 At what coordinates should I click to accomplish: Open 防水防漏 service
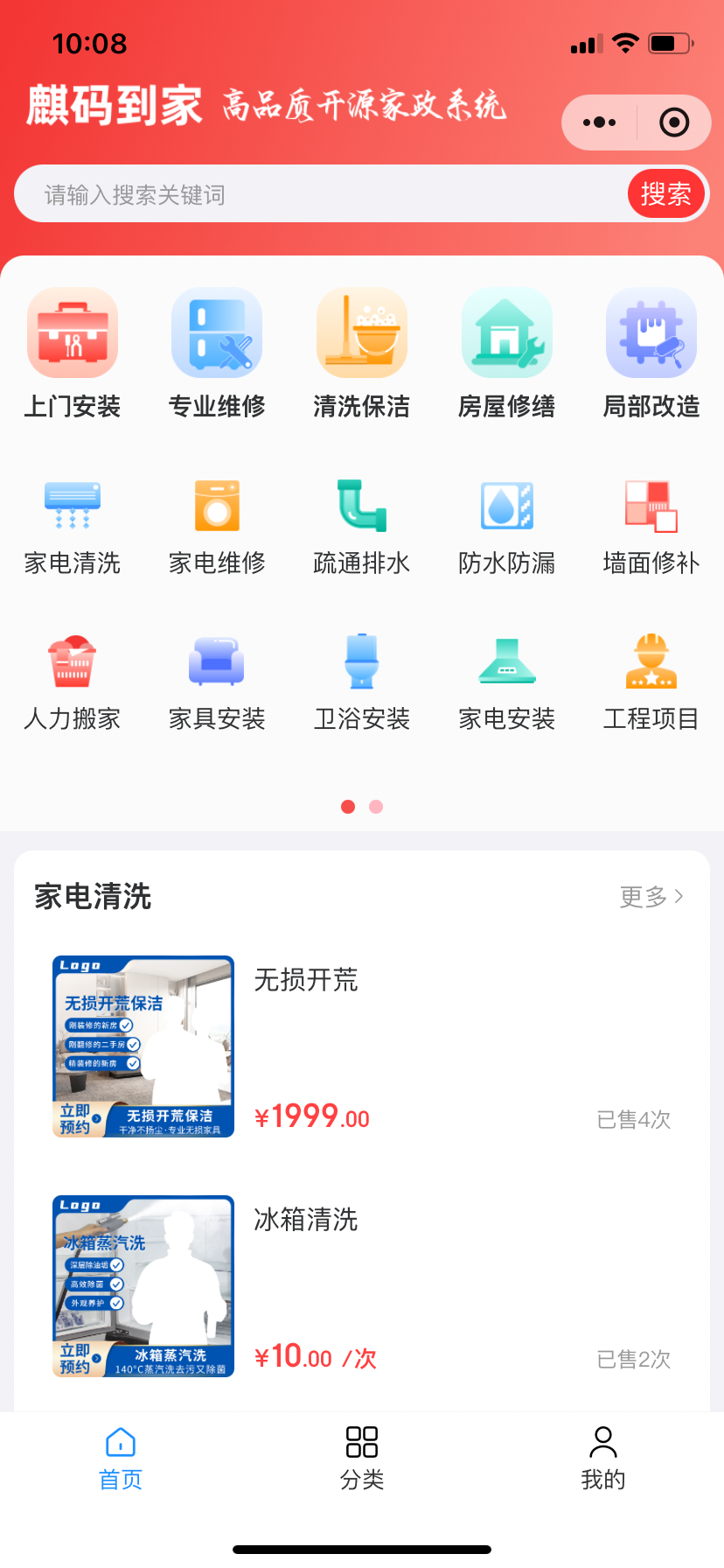coord(507,527)
